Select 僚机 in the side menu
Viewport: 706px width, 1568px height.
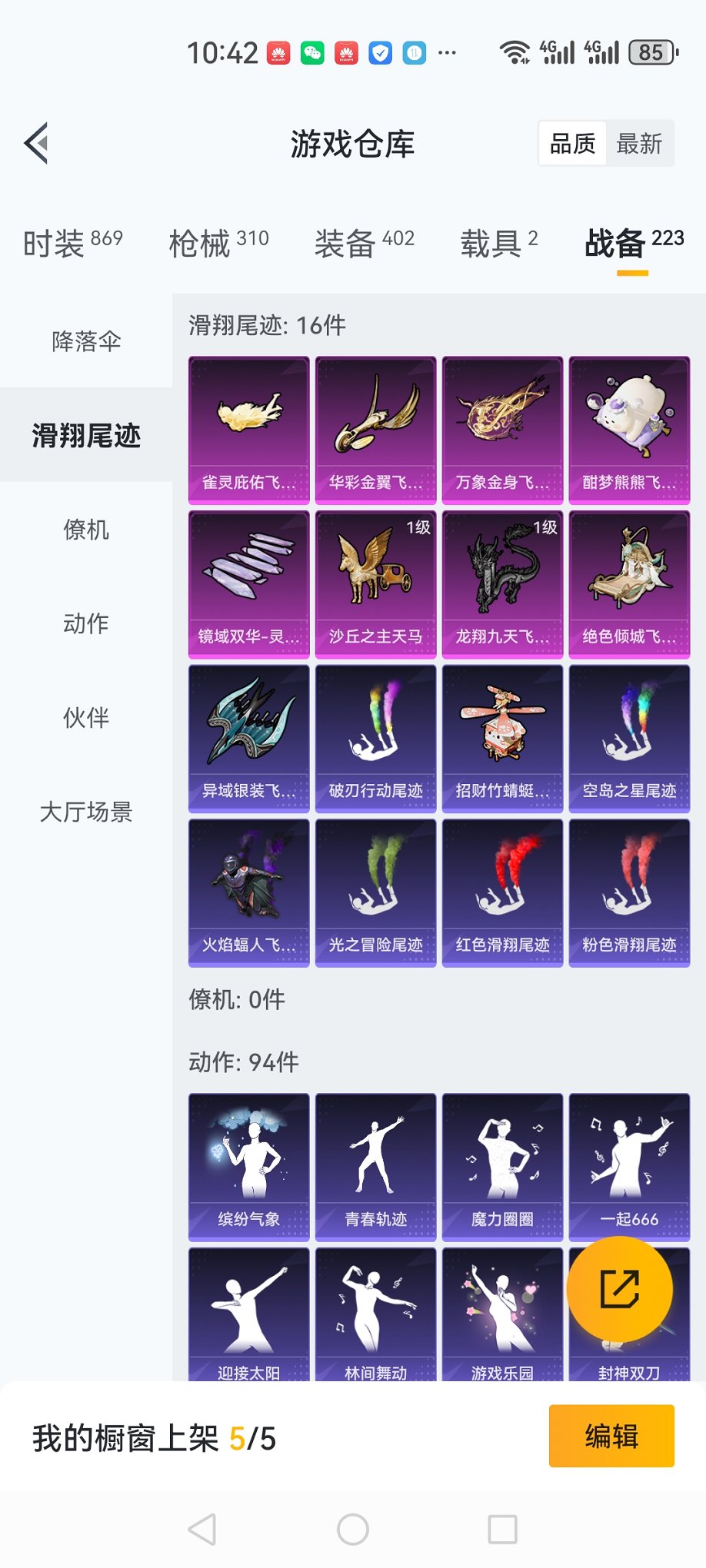[86, 530]
